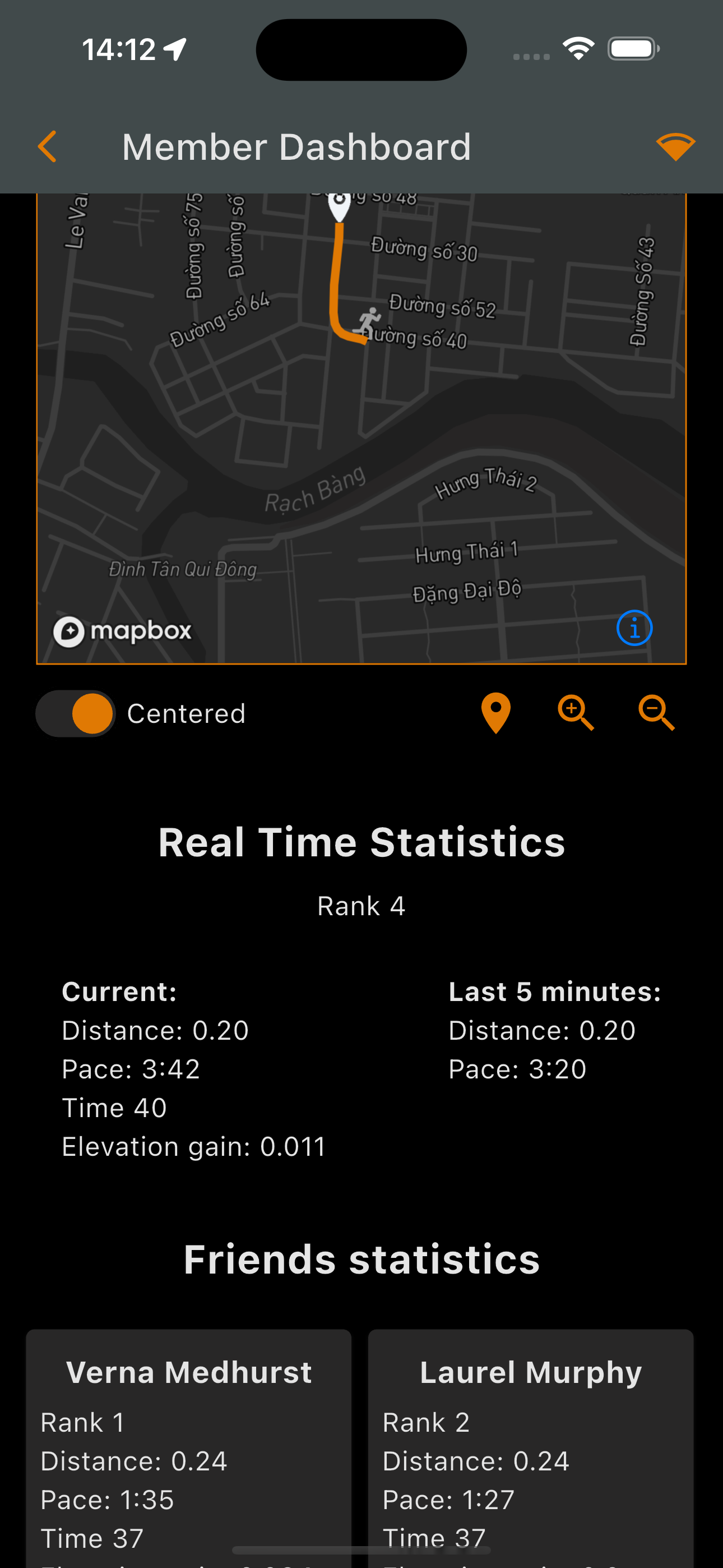
Task: Open Laurel Murphy's stats card
Action: 531,1449
